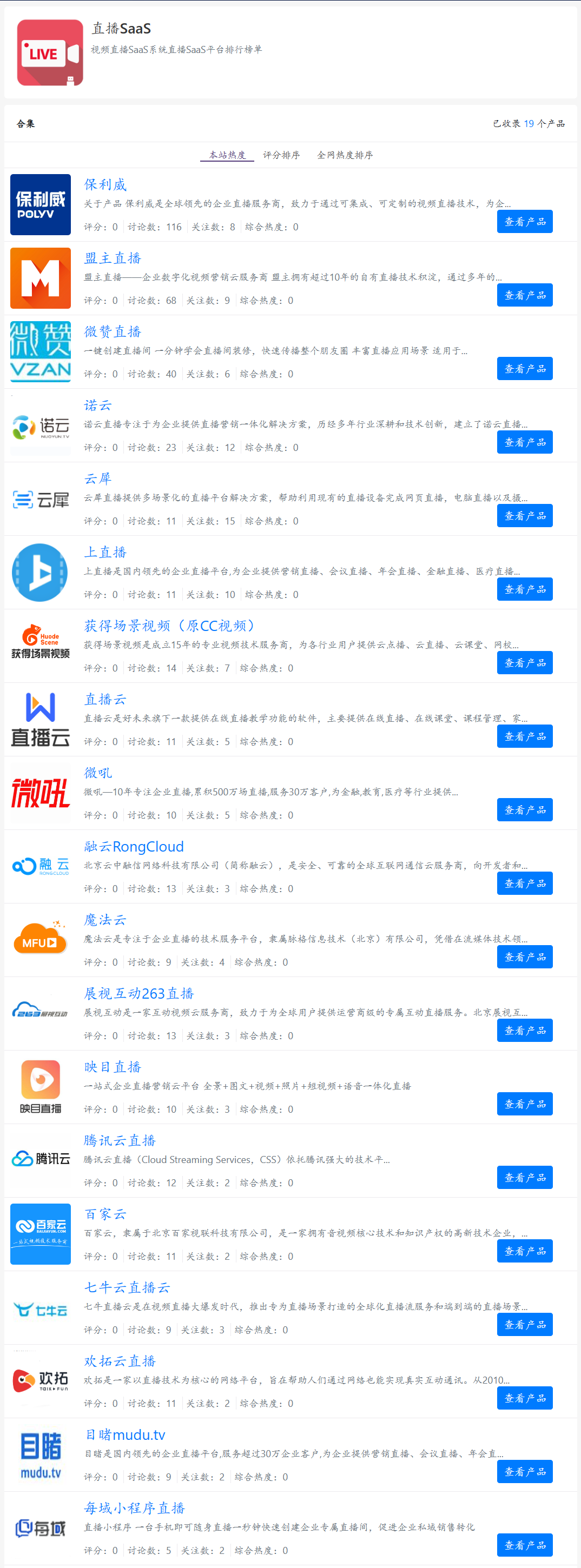The image size is (581, 1568).
Task: Tap the 云犀 logo thumbnail
Action: tap(41, 500)
